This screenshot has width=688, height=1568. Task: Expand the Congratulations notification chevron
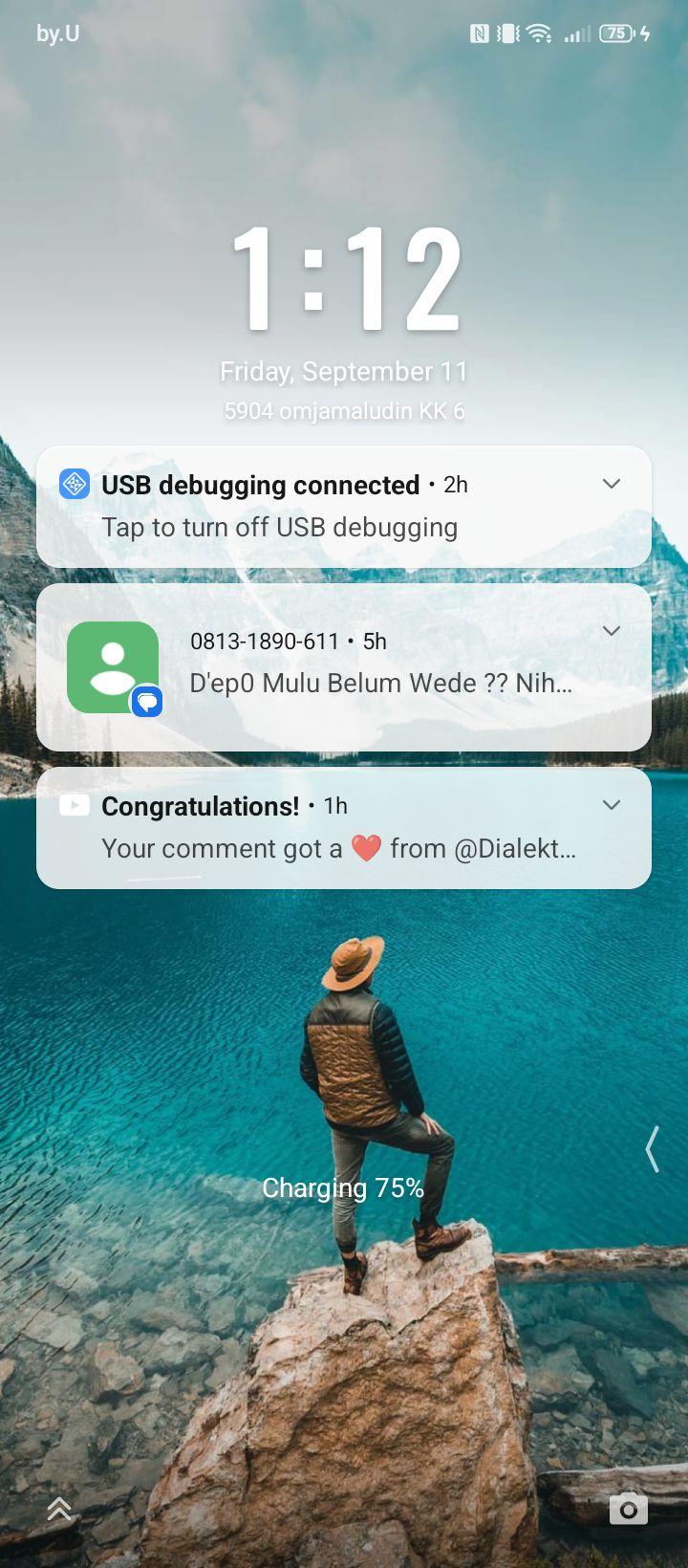612,805
